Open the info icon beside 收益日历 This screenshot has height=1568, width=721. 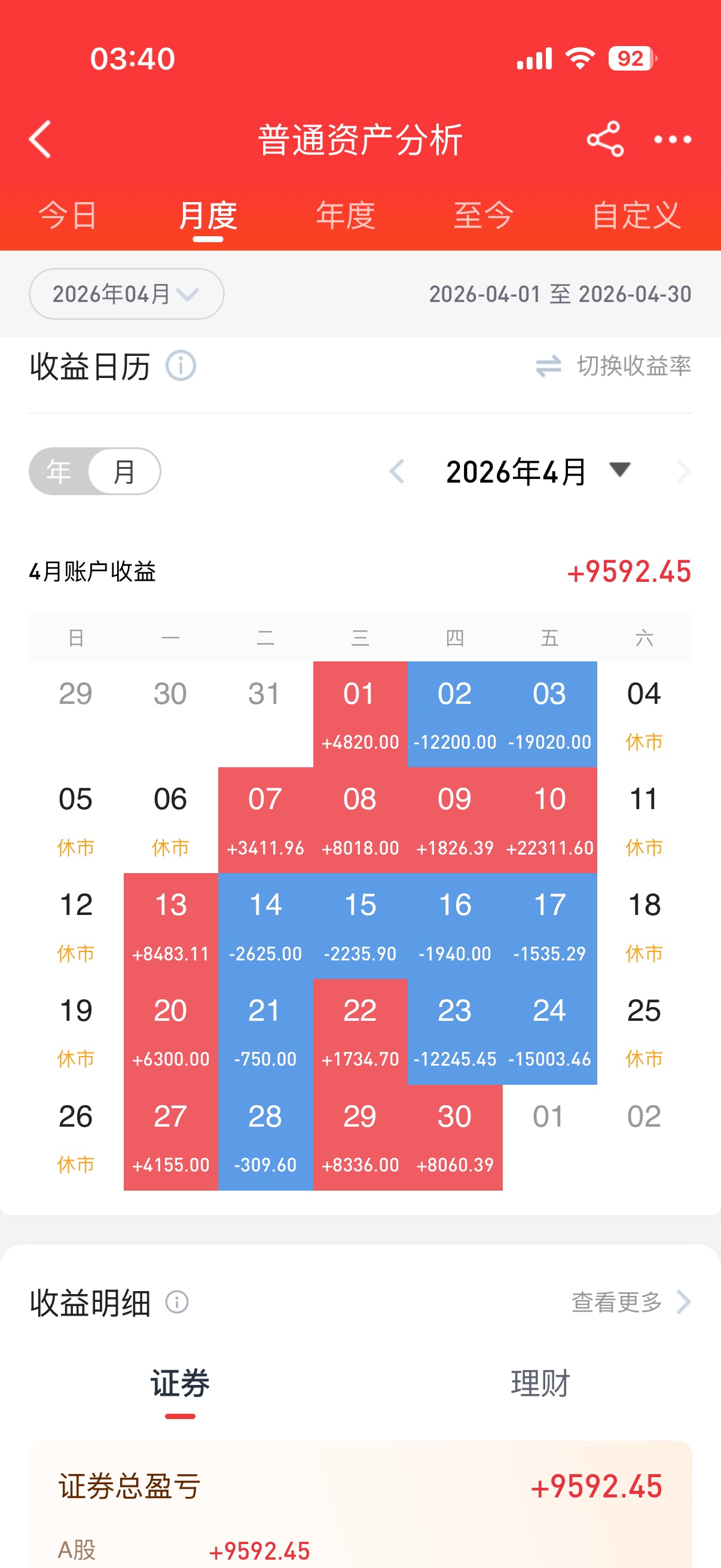181,367
